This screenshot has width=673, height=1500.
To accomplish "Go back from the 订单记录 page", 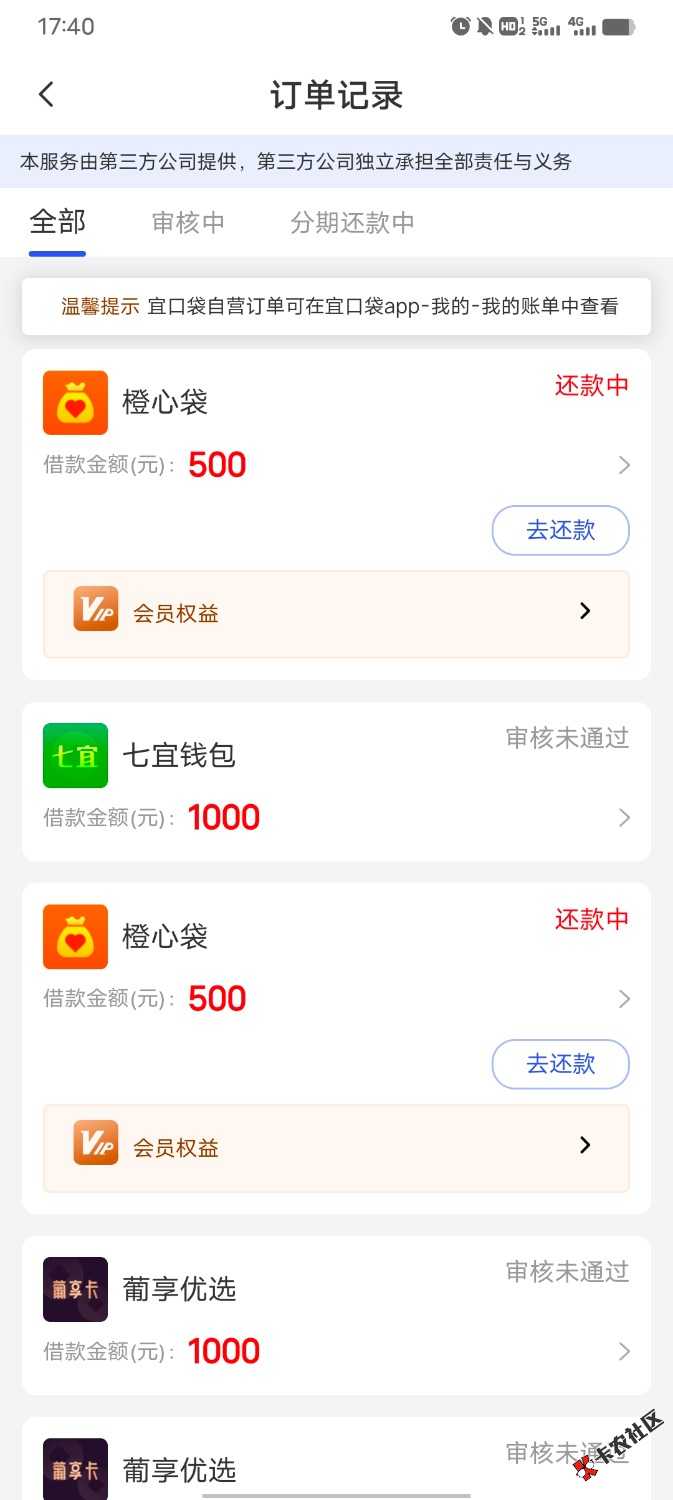I will coord(46,95).
